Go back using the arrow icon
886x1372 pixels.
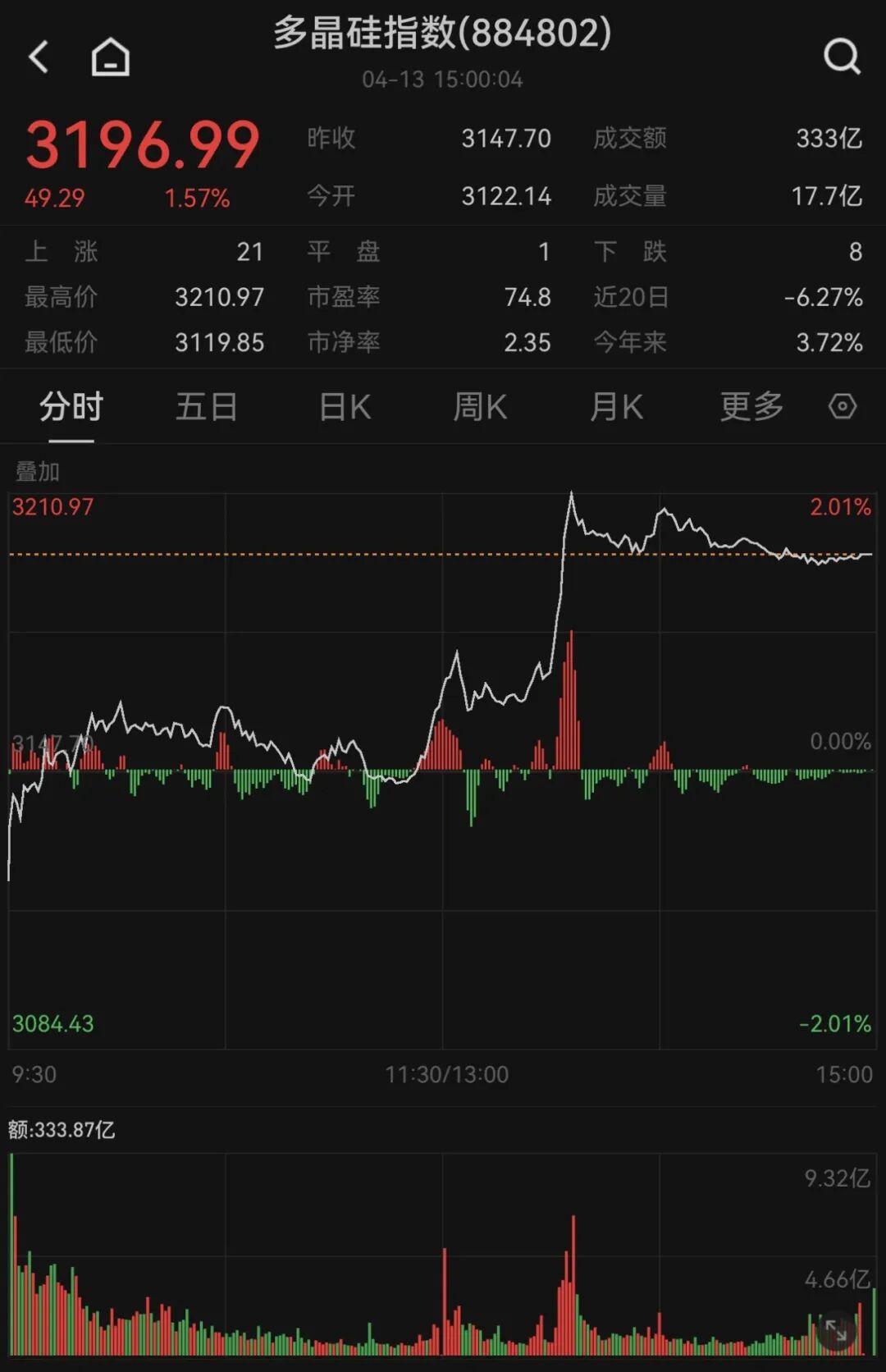click(x=39, y=57)
